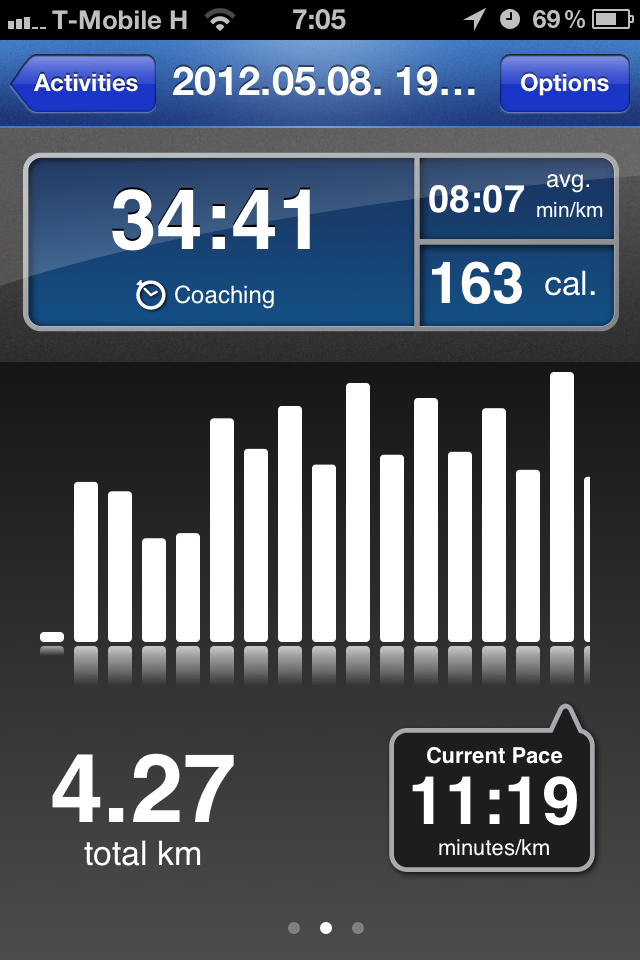This screenshot has height=960, width=640.
Task: Tap the page indicator dots
Action: [326, 928]
